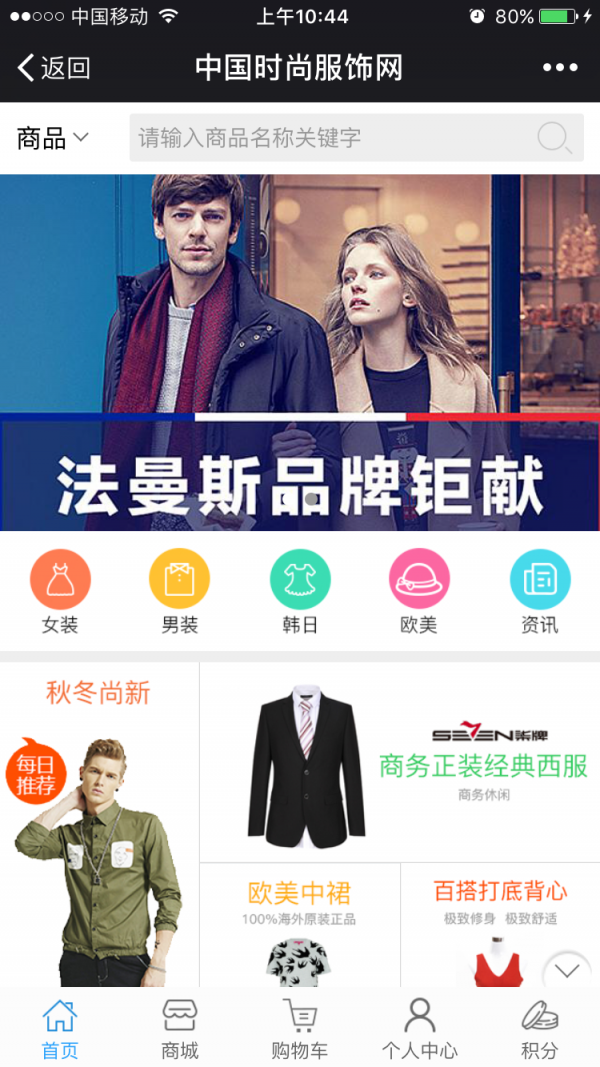Go to the 个人中心 tab
Image resolution: width=600 pixels, height=1067 pixels.
[x=420, y=1029]
